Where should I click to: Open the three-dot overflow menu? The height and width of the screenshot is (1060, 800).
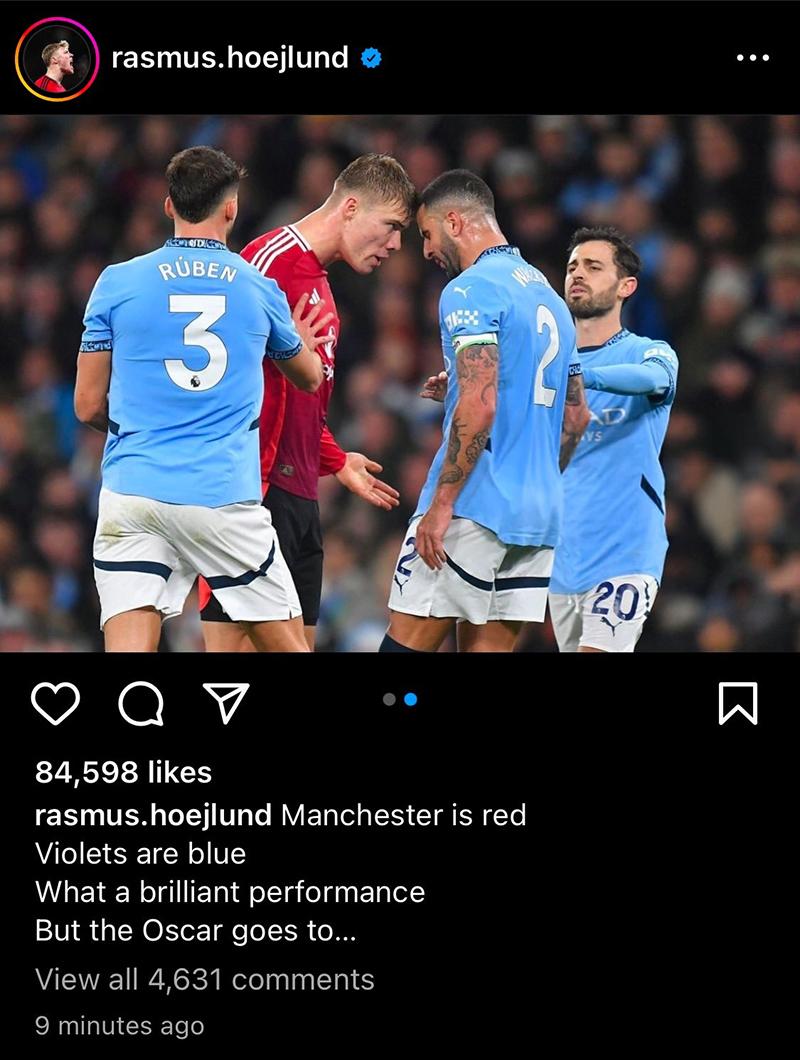[752, 58]
